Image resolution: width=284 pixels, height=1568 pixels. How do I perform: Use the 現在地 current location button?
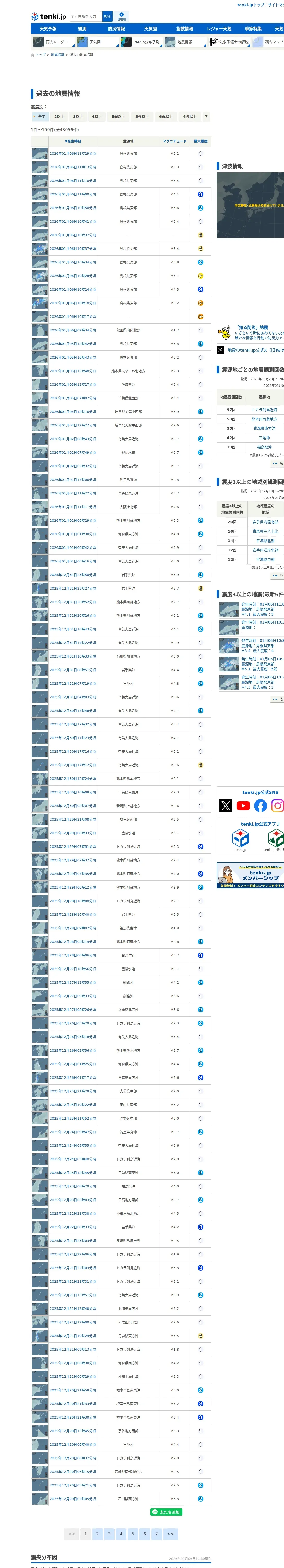121,16
